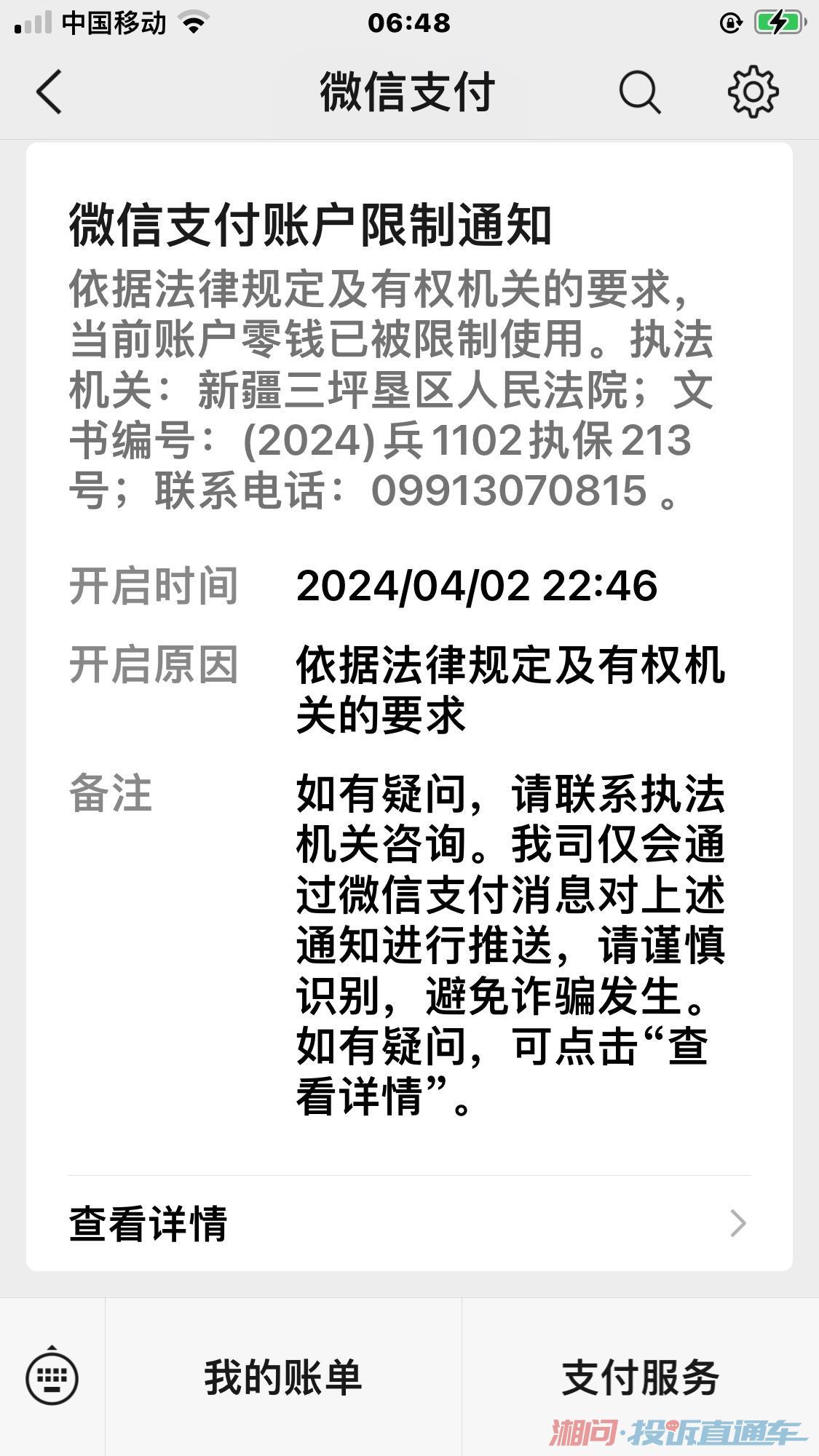
Task: Open 微信支付 settings gear
Action: click(753, 92)
